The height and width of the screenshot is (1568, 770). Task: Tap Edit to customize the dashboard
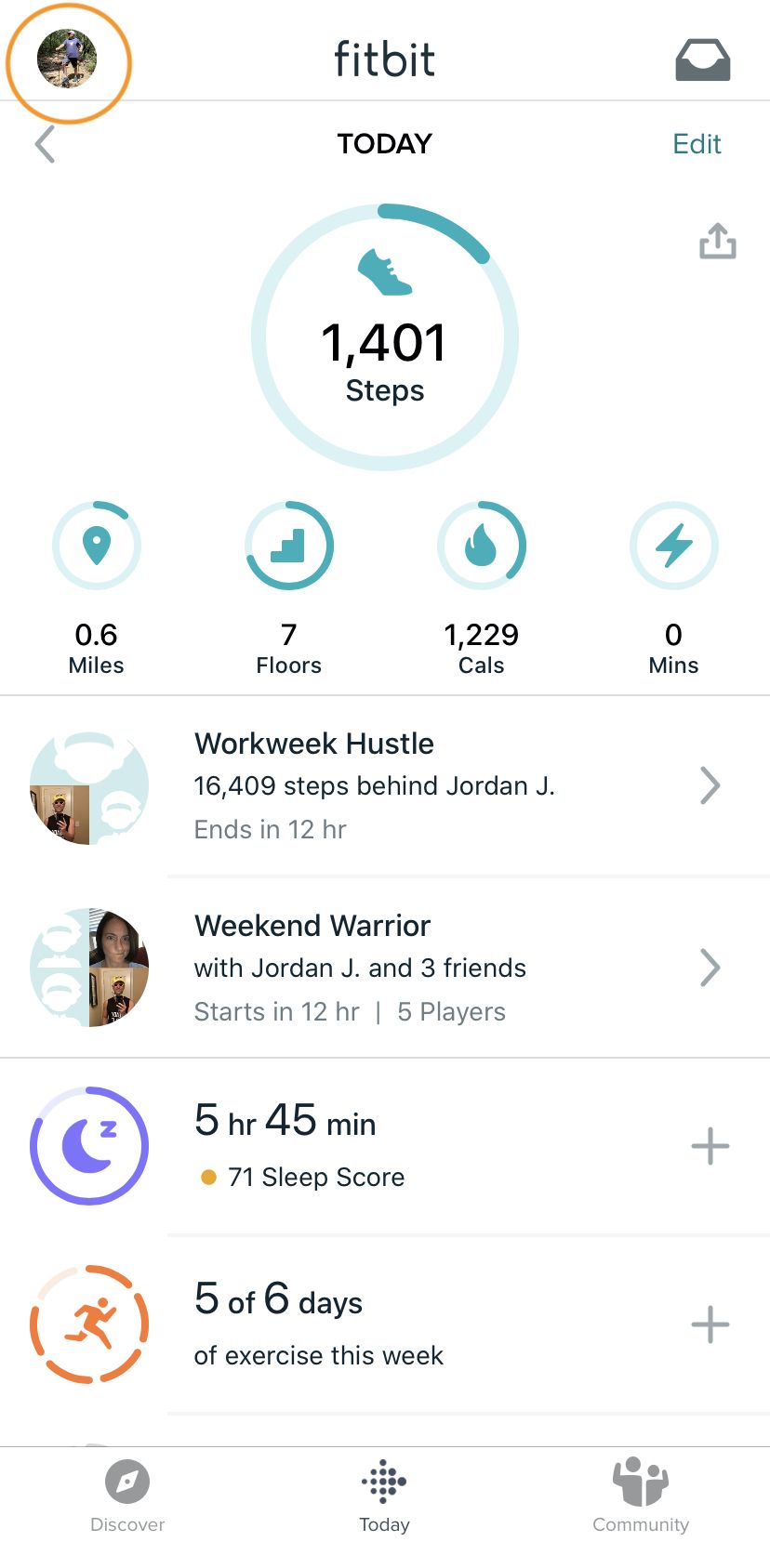[697, 144]
